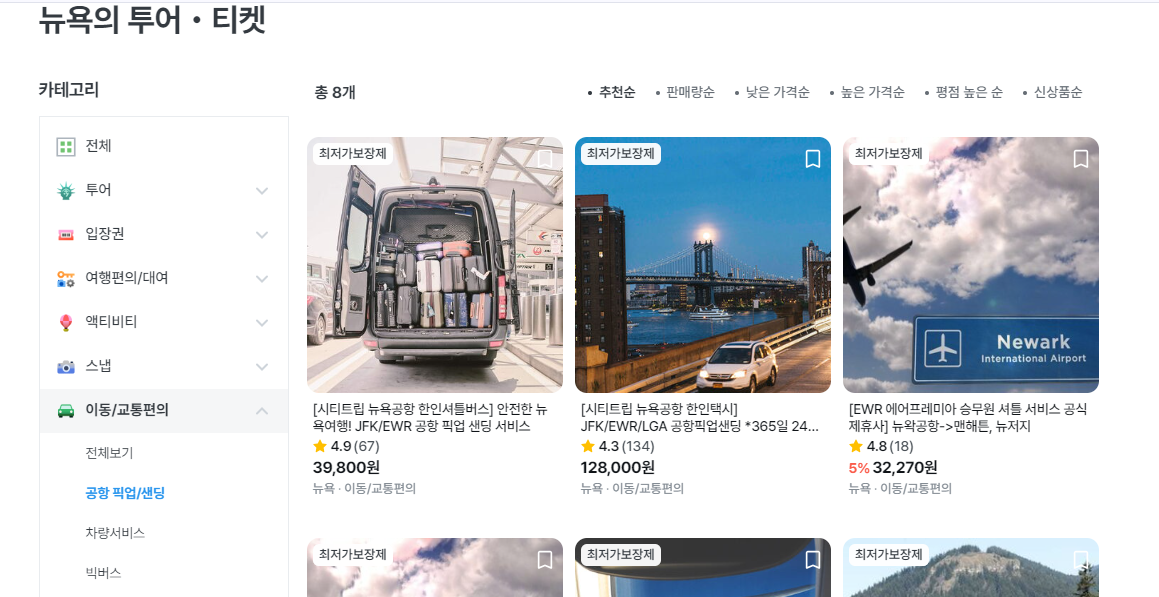
Task: Expand the 여행편의/대여 category
Action: (261, 278)
